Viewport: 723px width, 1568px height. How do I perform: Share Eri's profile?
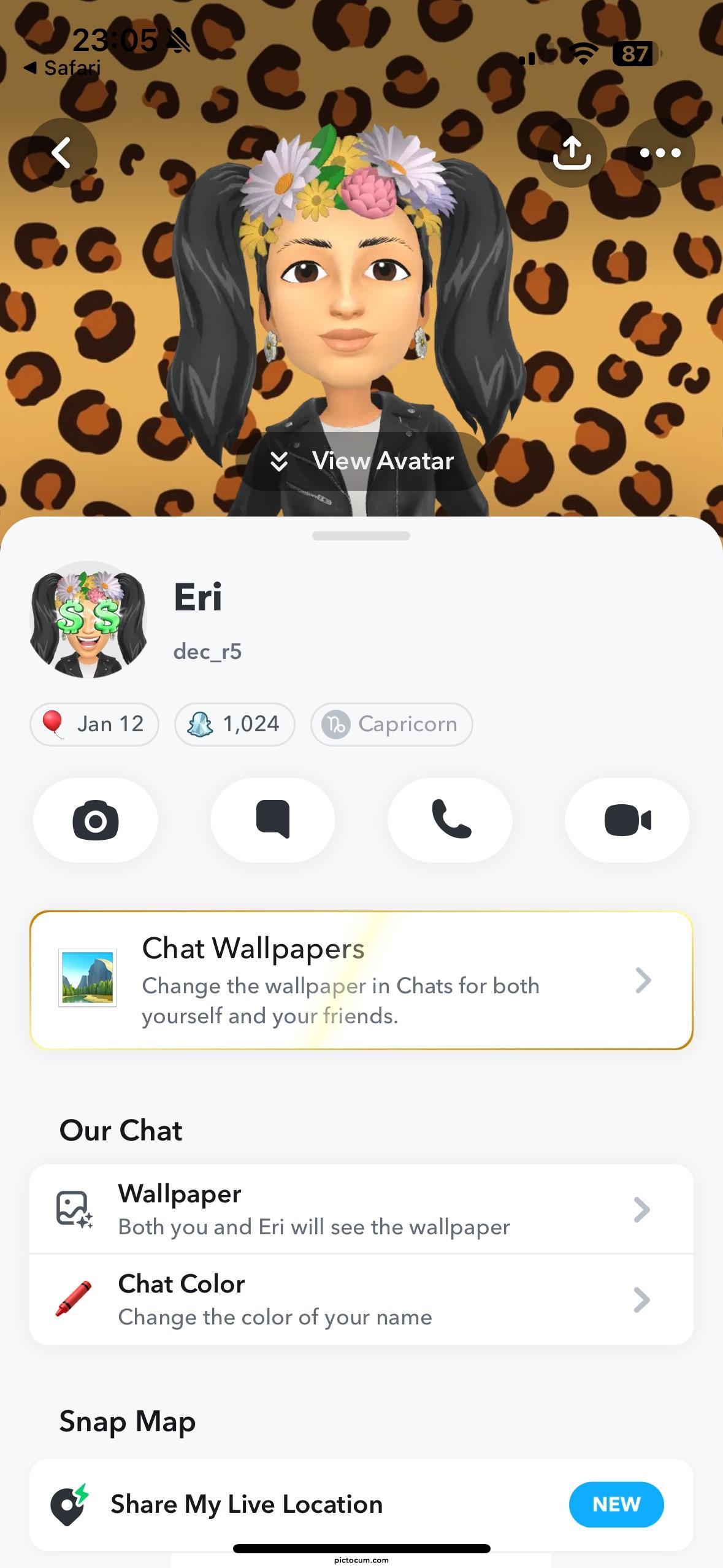(572, 153)
